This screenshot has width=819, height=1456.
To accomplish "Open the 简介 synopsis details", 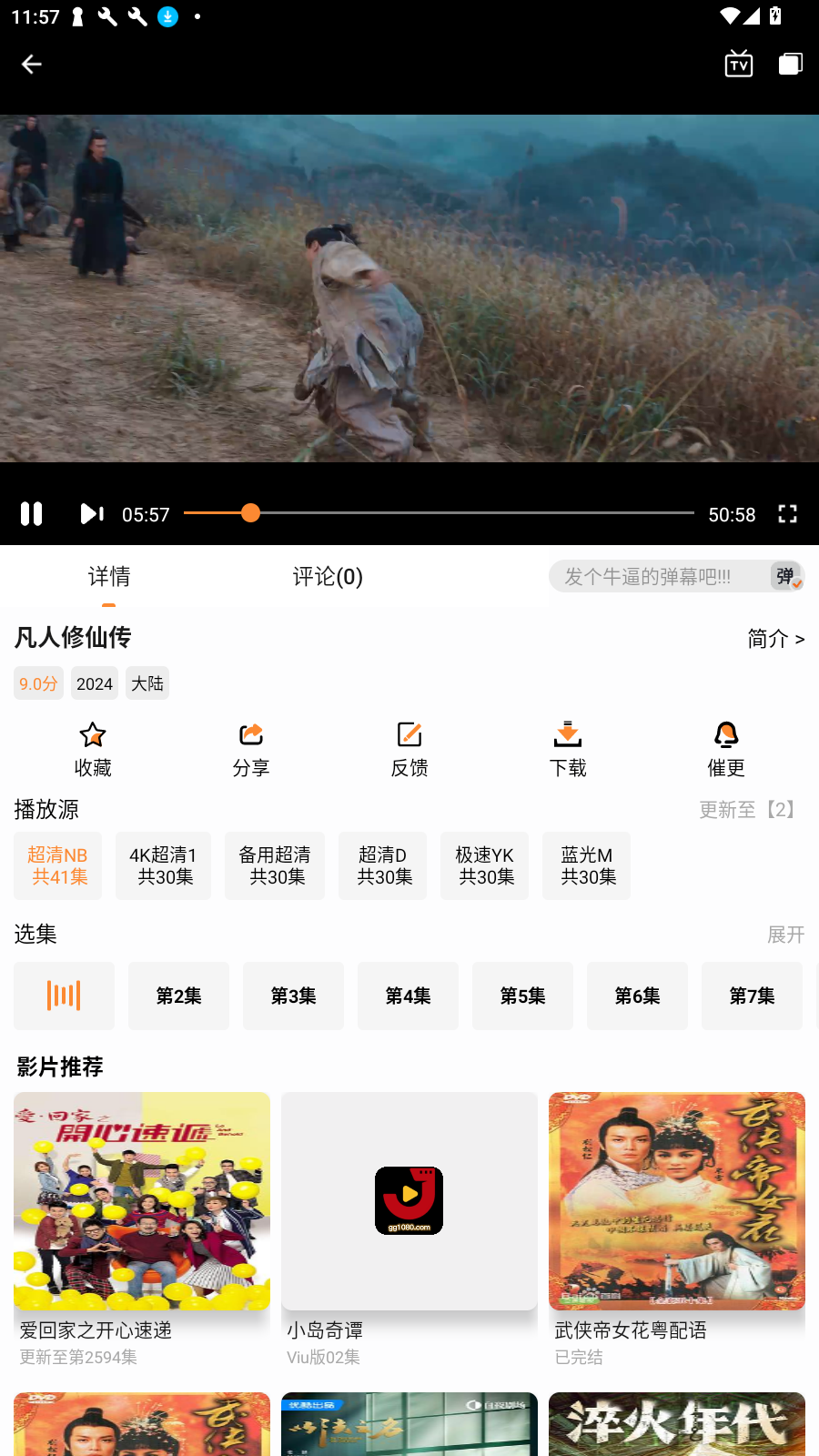I will (x=775, y=639).
